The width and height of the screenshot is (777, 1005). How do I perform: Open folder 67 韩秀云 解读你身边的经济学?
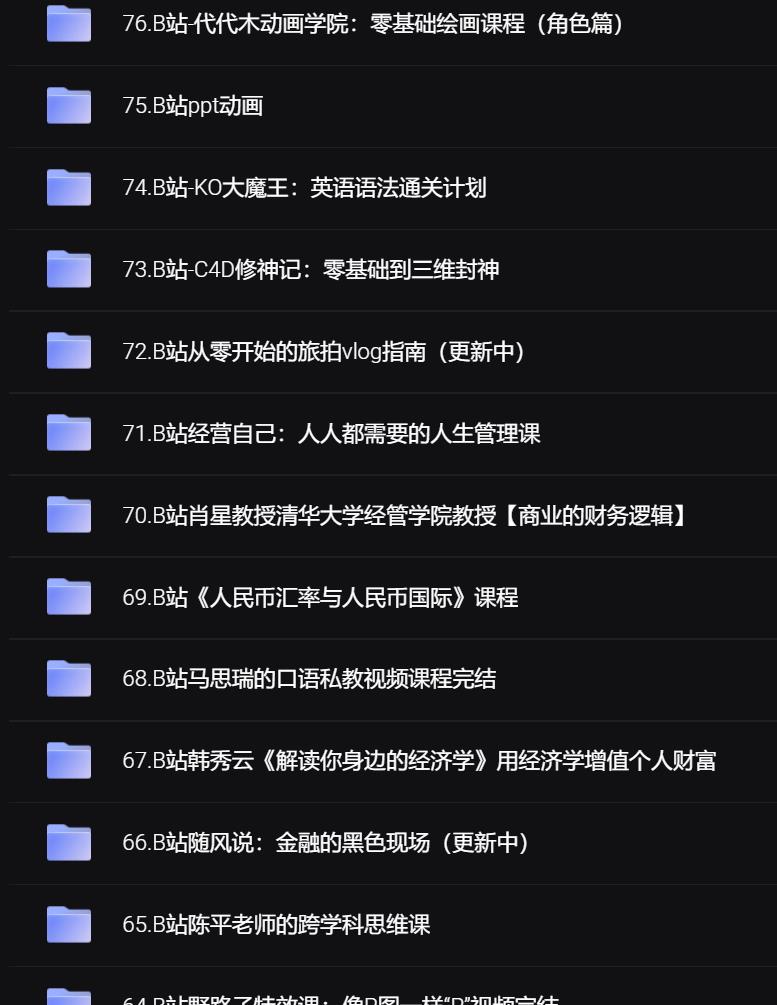[x=419, y=762]
